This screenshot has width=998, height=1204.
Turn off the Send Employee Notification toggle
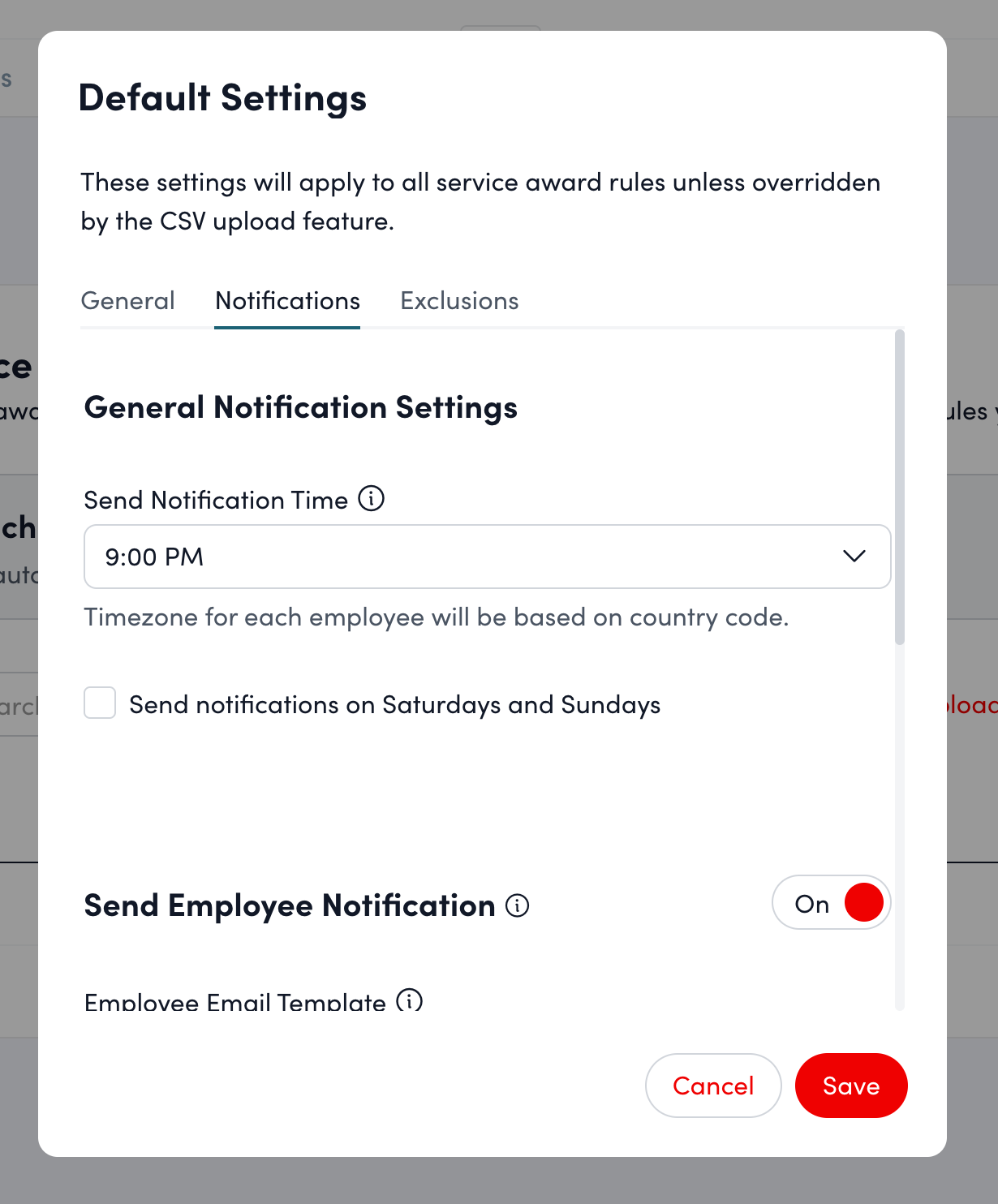pyautogui.click(x=831, y=902)
